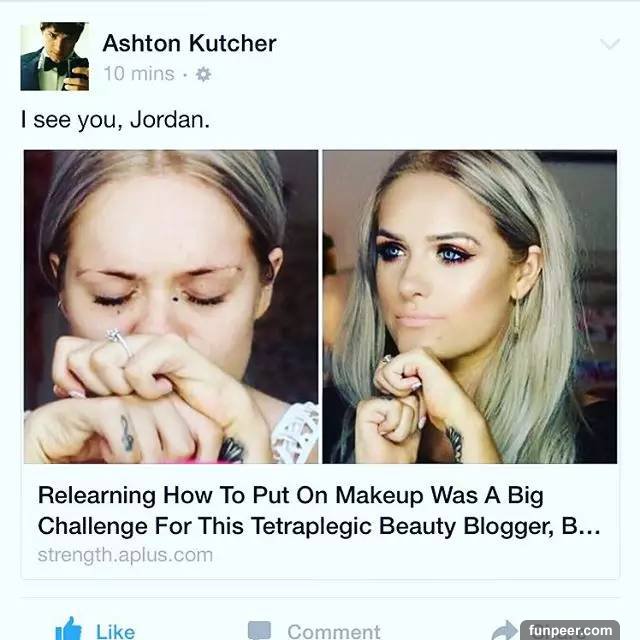Tap Ashton Kutcher's profile picture
Screen dimensions: 640x640
(x=55, y=56)
